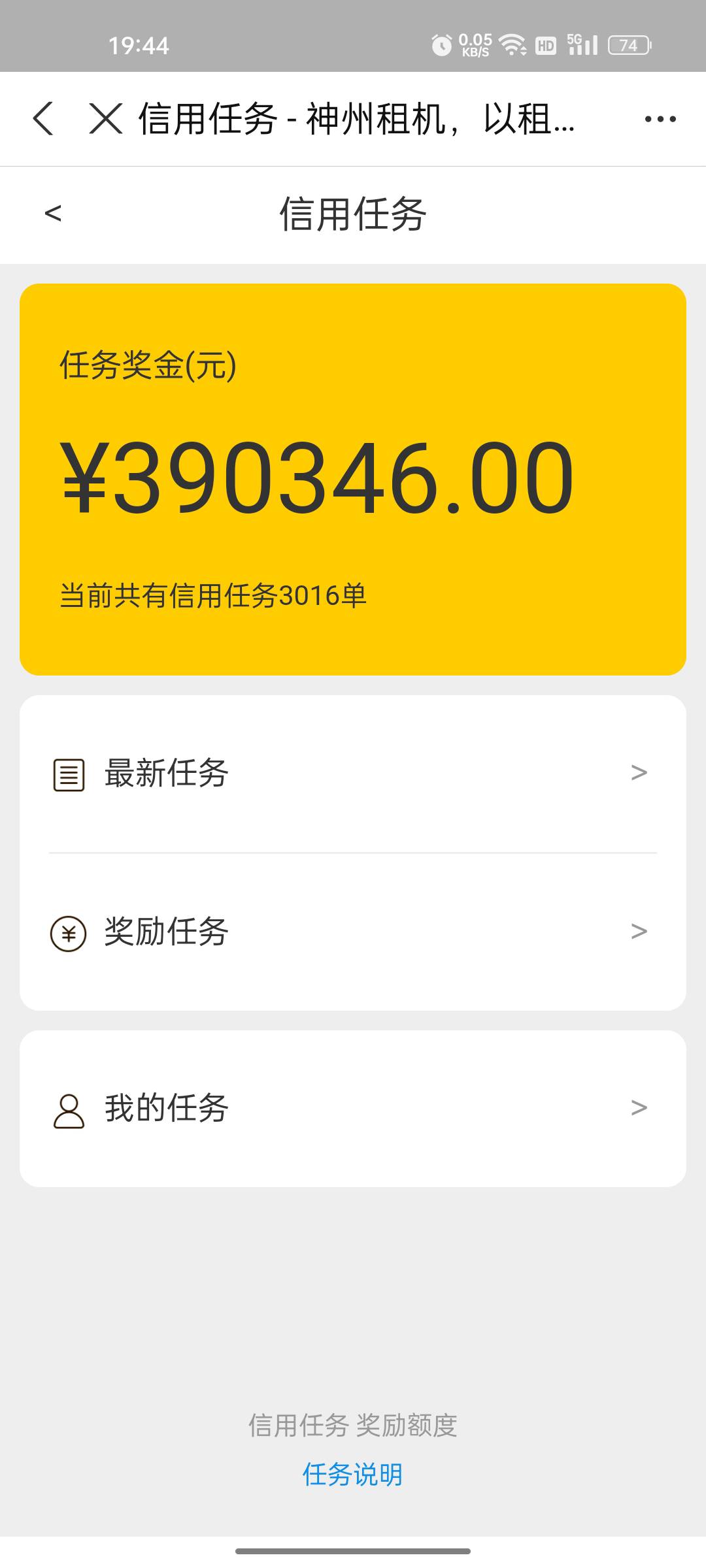Image resolution: width=706 pixels, height=1568 pixels.
Task: Open the three-dot overflow menu
Action: (660, 119)
